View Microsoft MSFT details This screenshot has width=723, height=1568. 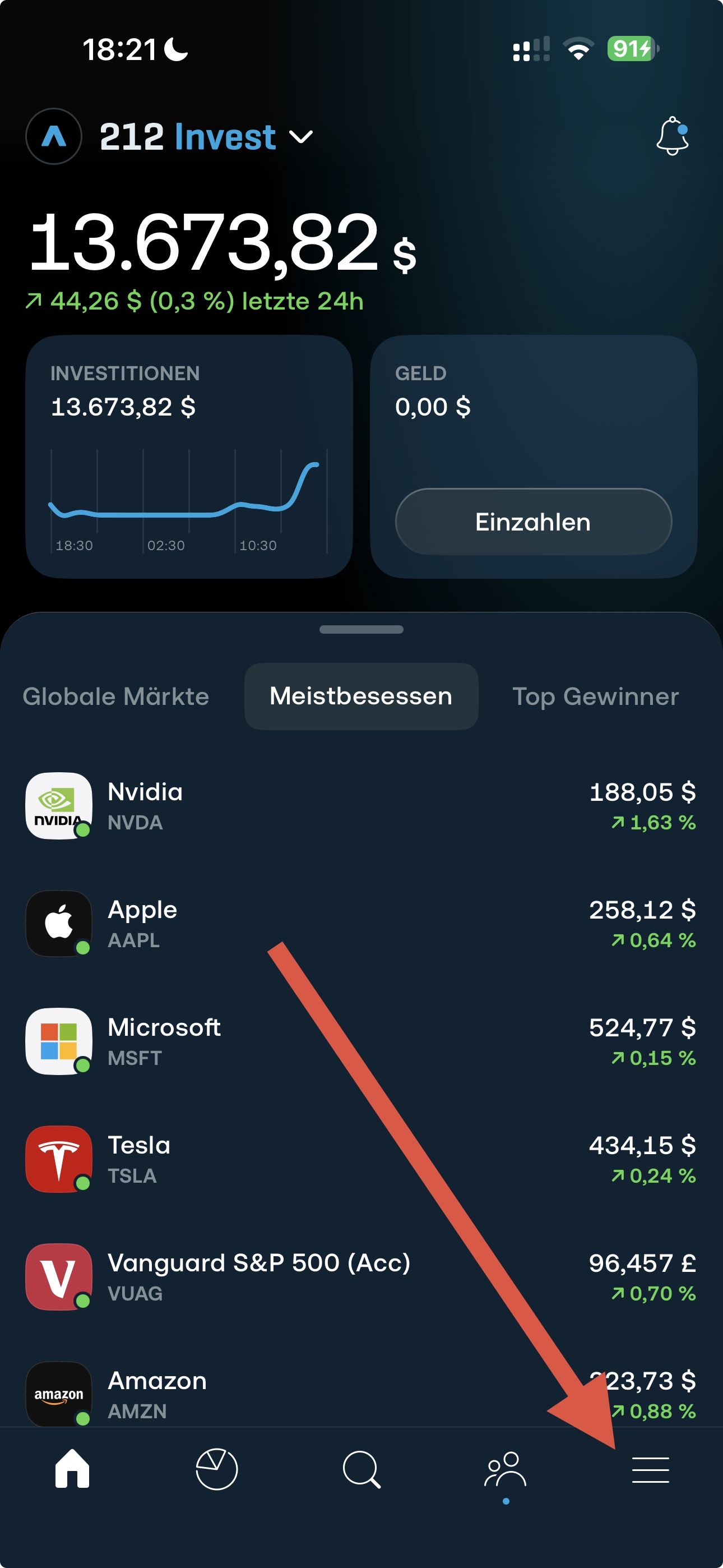[361, 1041]
